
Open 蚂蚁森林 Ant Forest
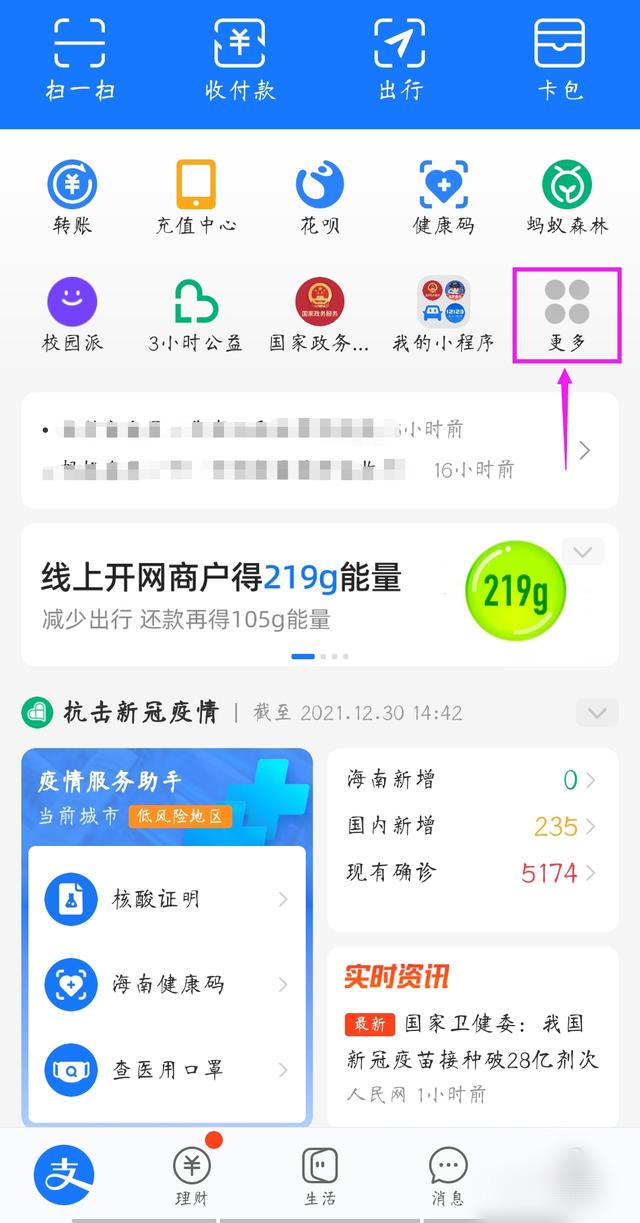(567, 197)
